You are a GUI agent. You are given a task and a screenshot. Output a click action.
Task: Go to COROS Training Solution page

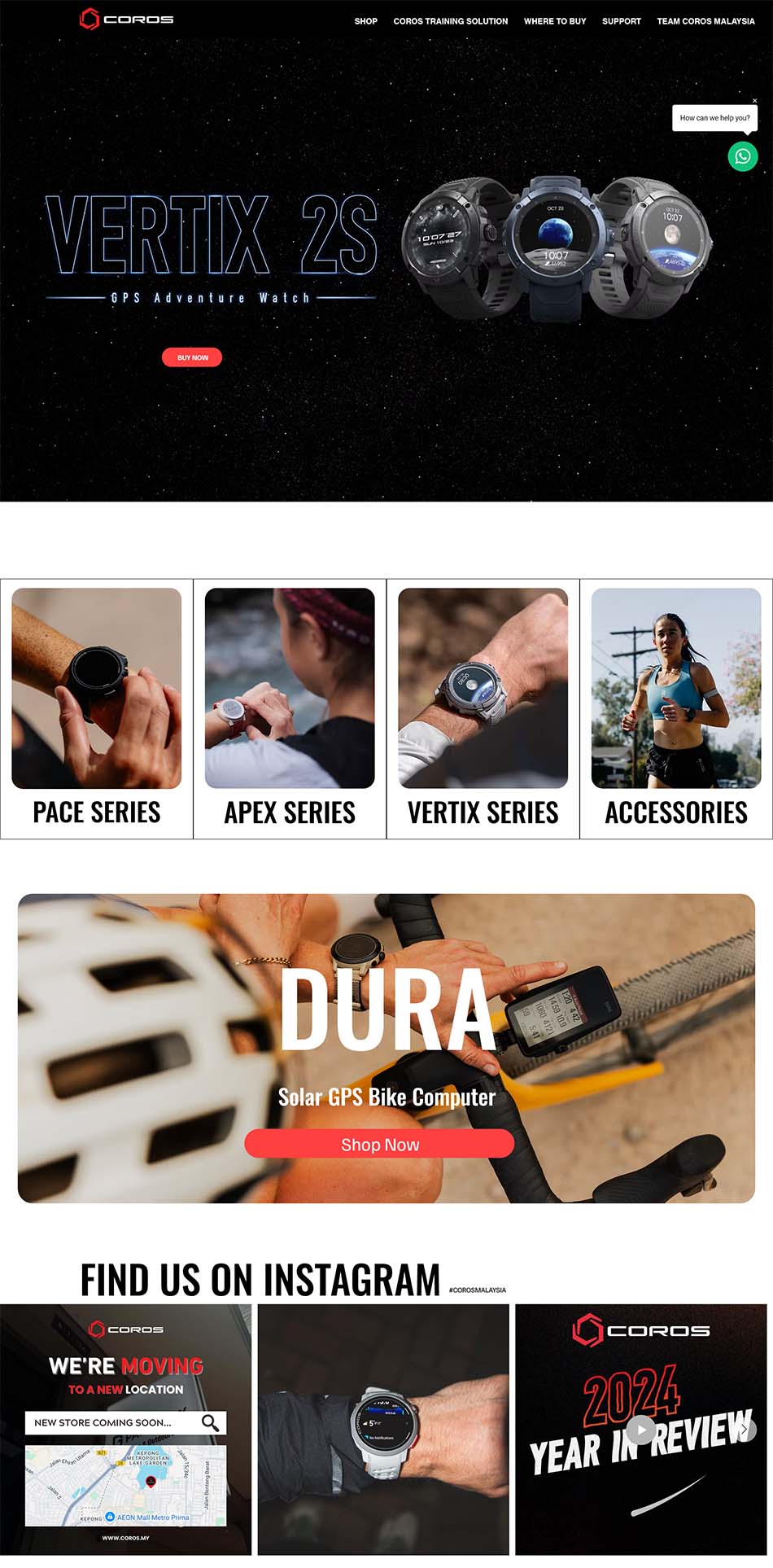[x=450, y=21]
